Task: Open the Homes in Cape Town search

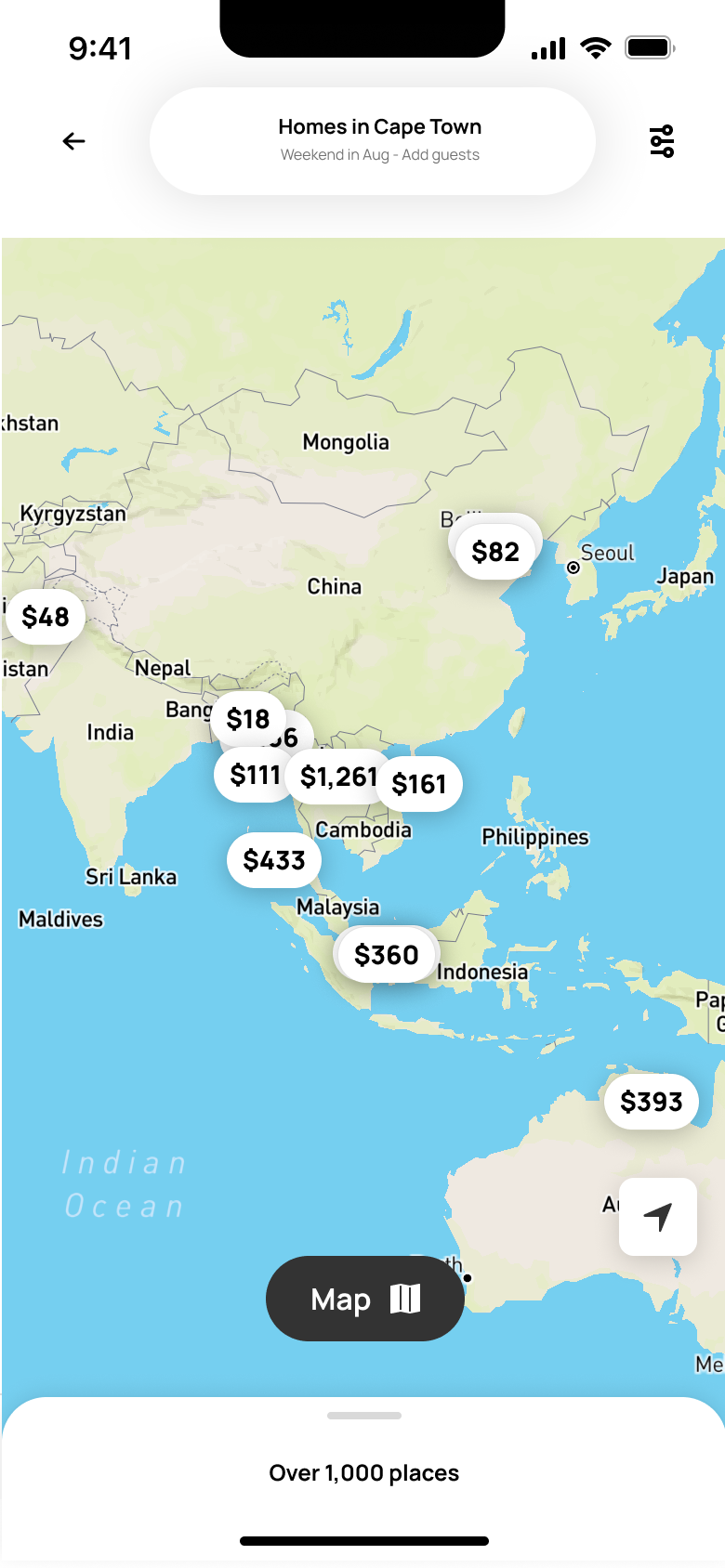Action: 372,141
